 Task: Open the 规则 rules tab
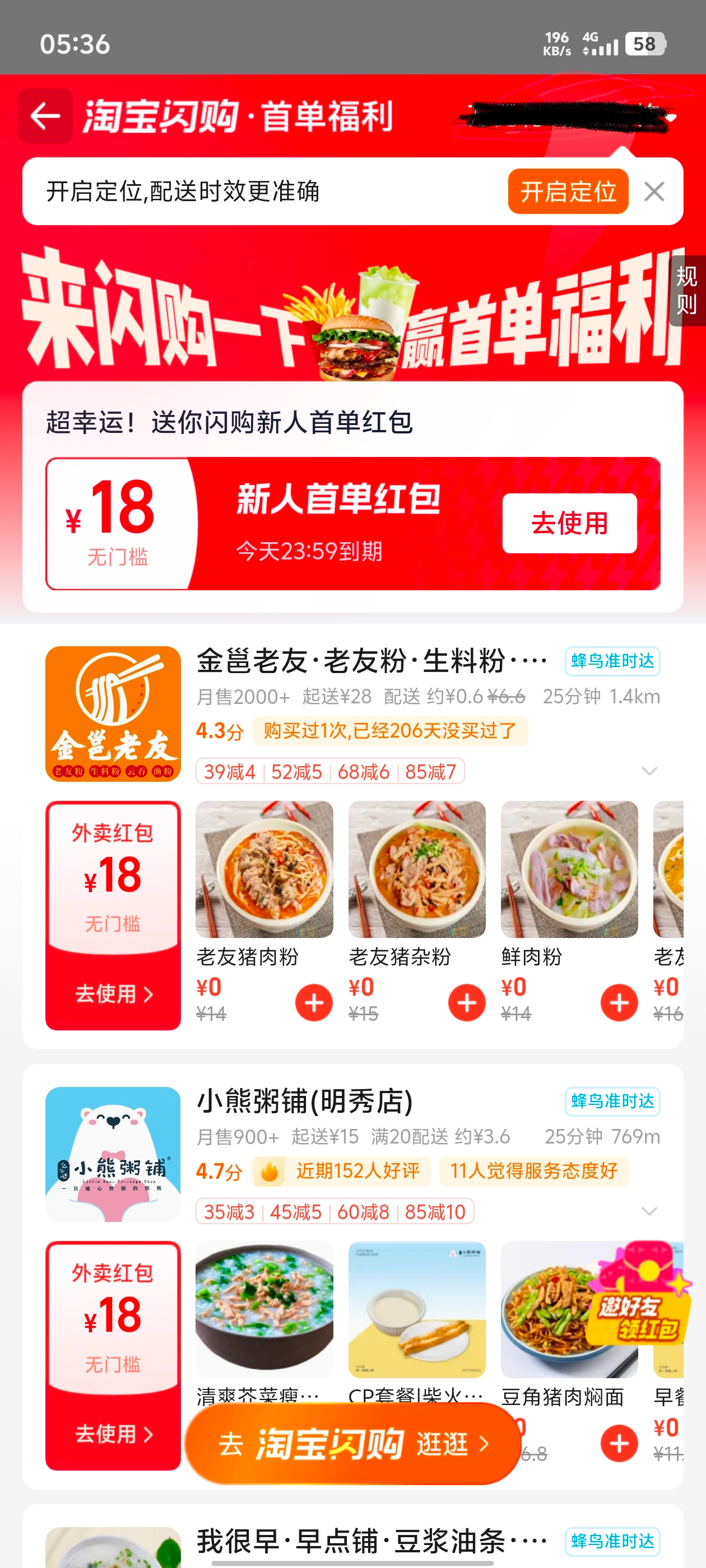click(686, 290)
